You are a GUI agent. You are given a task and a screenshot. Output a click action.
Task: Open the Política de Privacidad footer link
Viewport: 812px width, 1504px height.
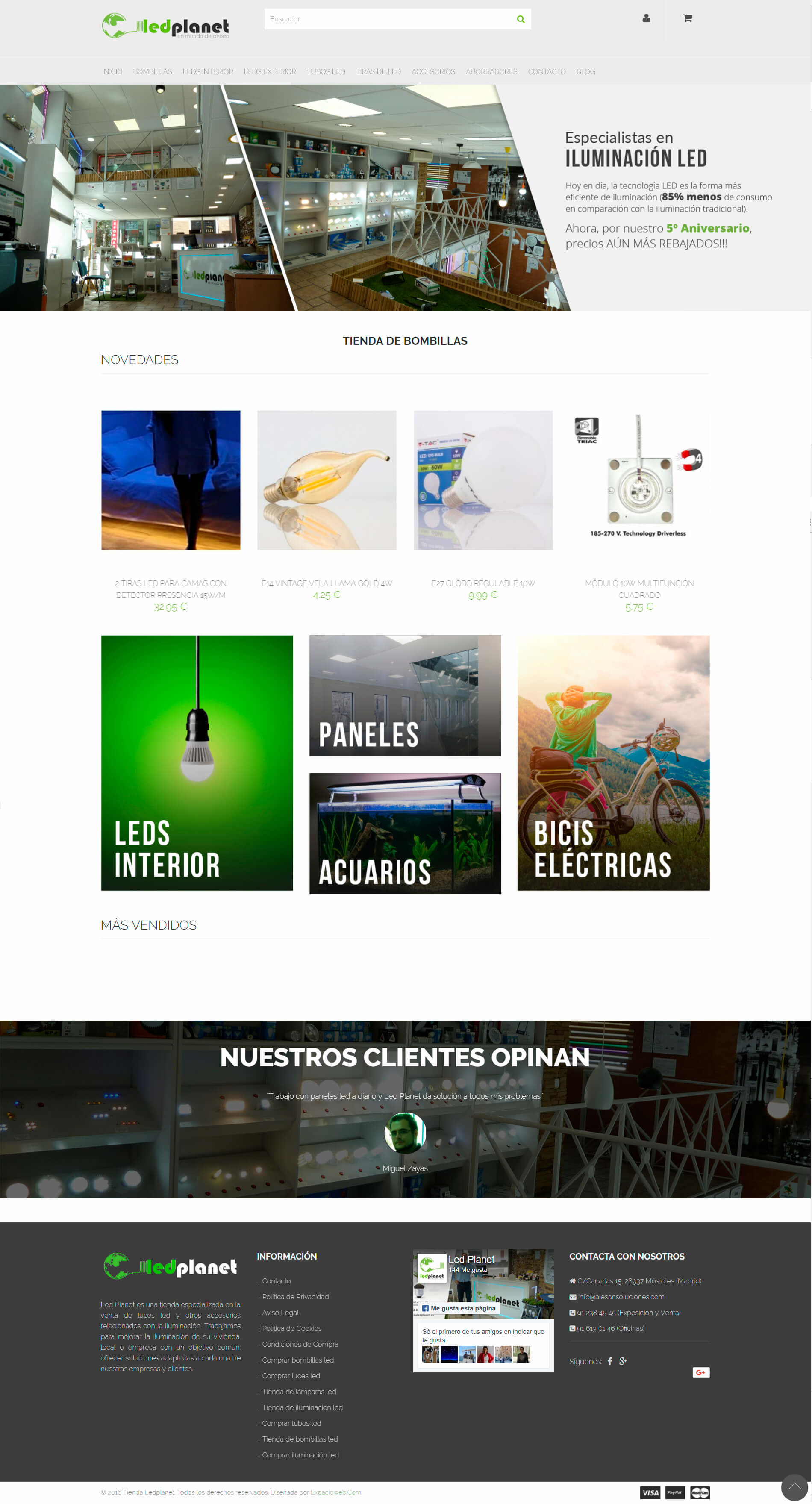295,1296
